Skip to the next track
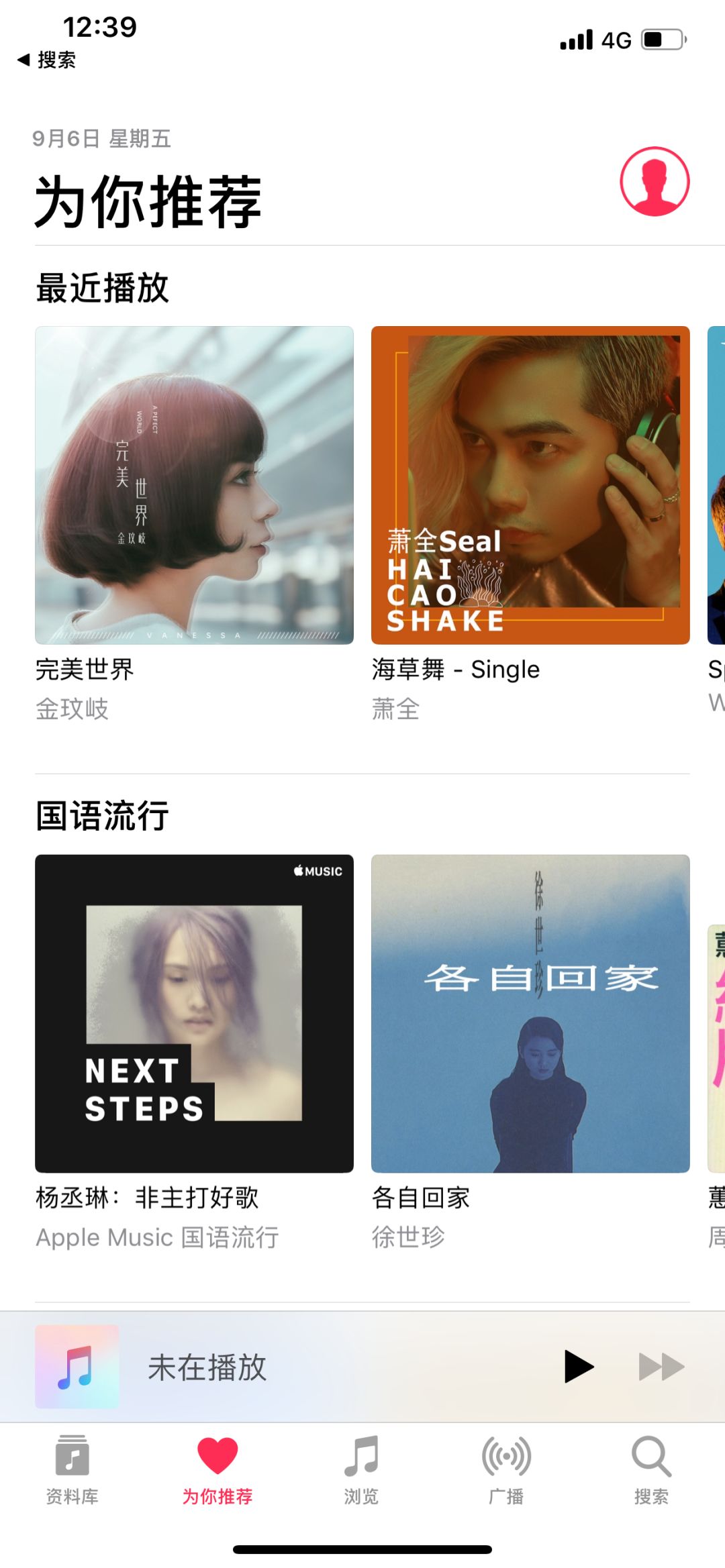 tap(661, 1367)
